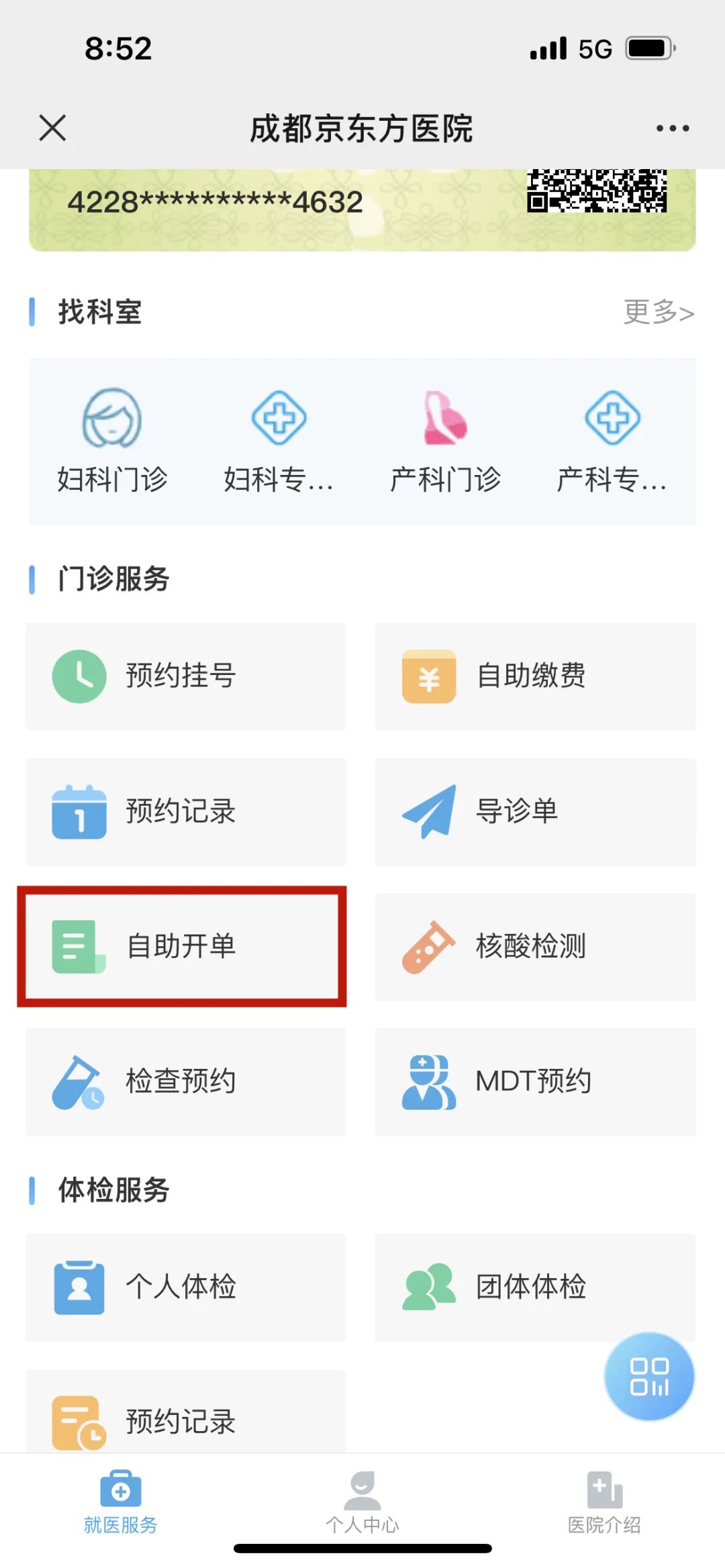Viewport: 725px width, 1568px height.
Task: Tap 更多 to see more departments
Action: coord(659,312)
